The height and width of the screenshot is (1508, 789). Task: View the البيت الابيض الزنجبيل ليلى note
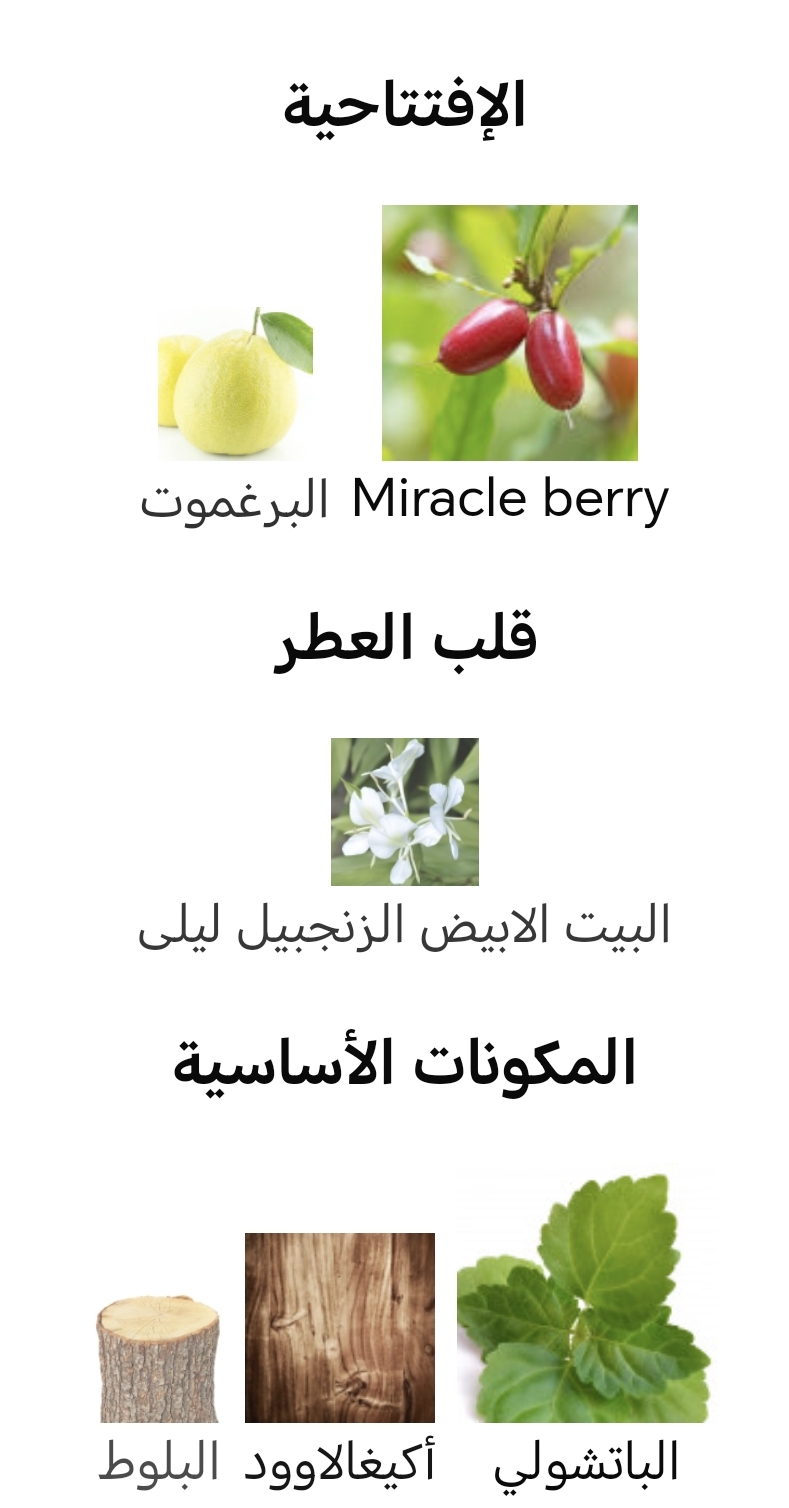(404, 812)
